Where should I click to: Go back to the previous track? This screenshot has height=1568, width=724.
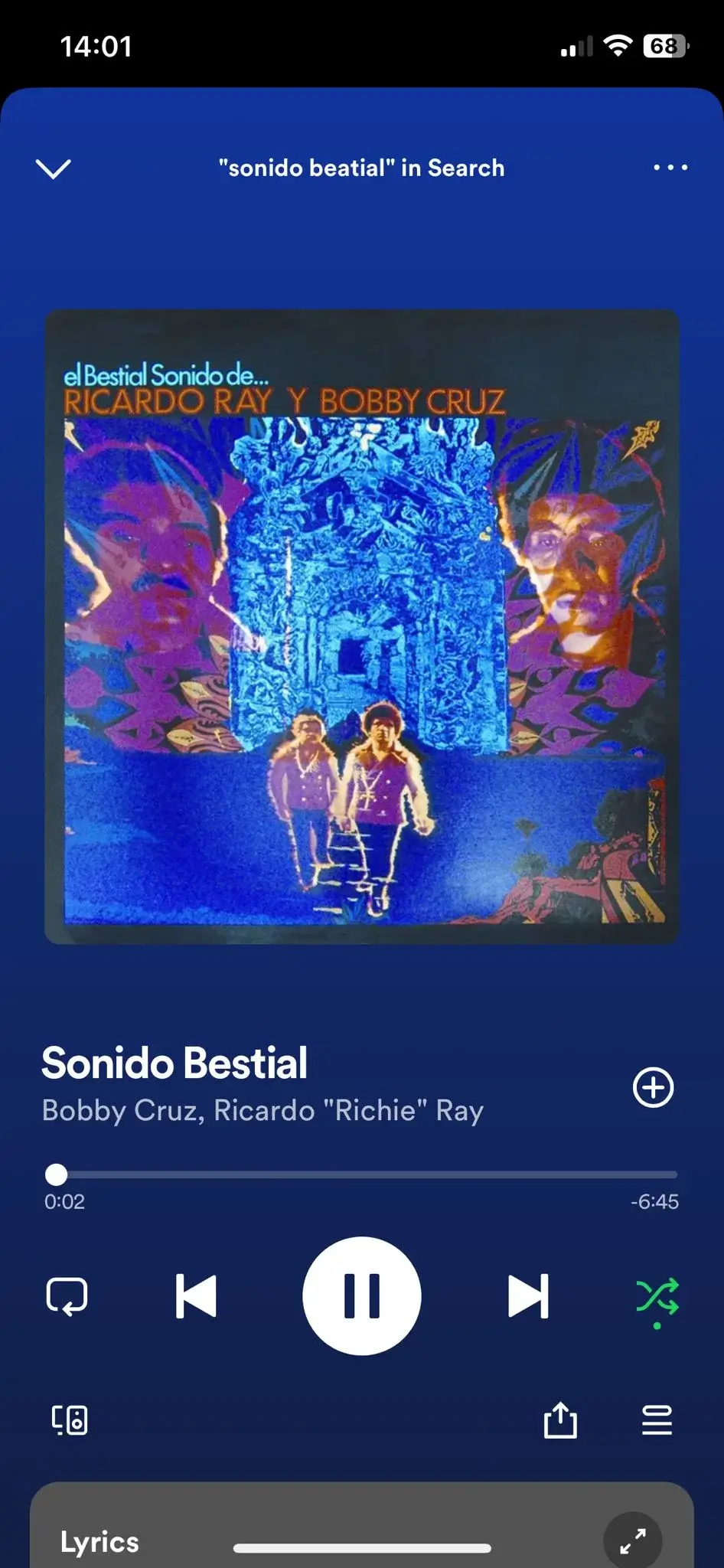pos(196,1296)
